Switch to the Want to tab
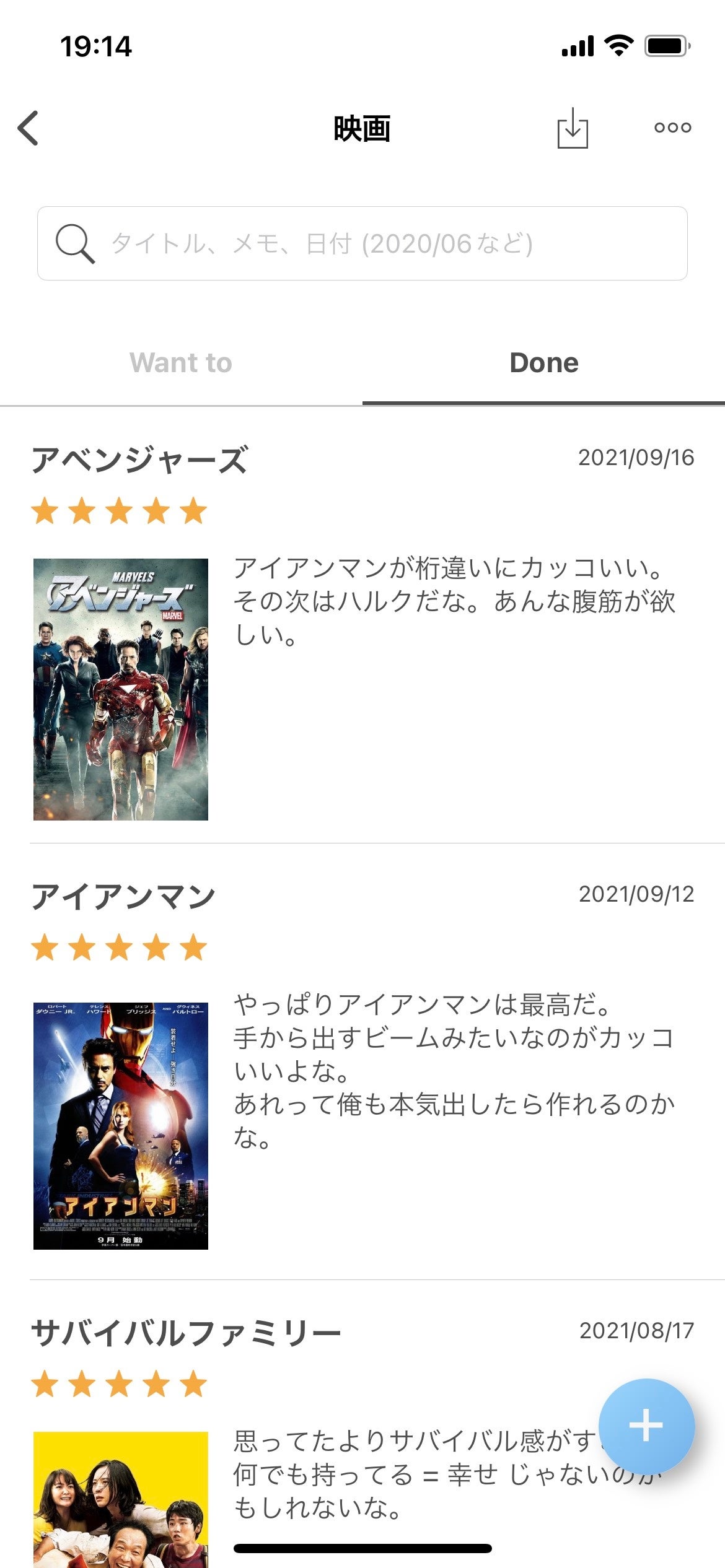Image resolution: width=725 pixels, height=1568 pixels. click(179, 363)
